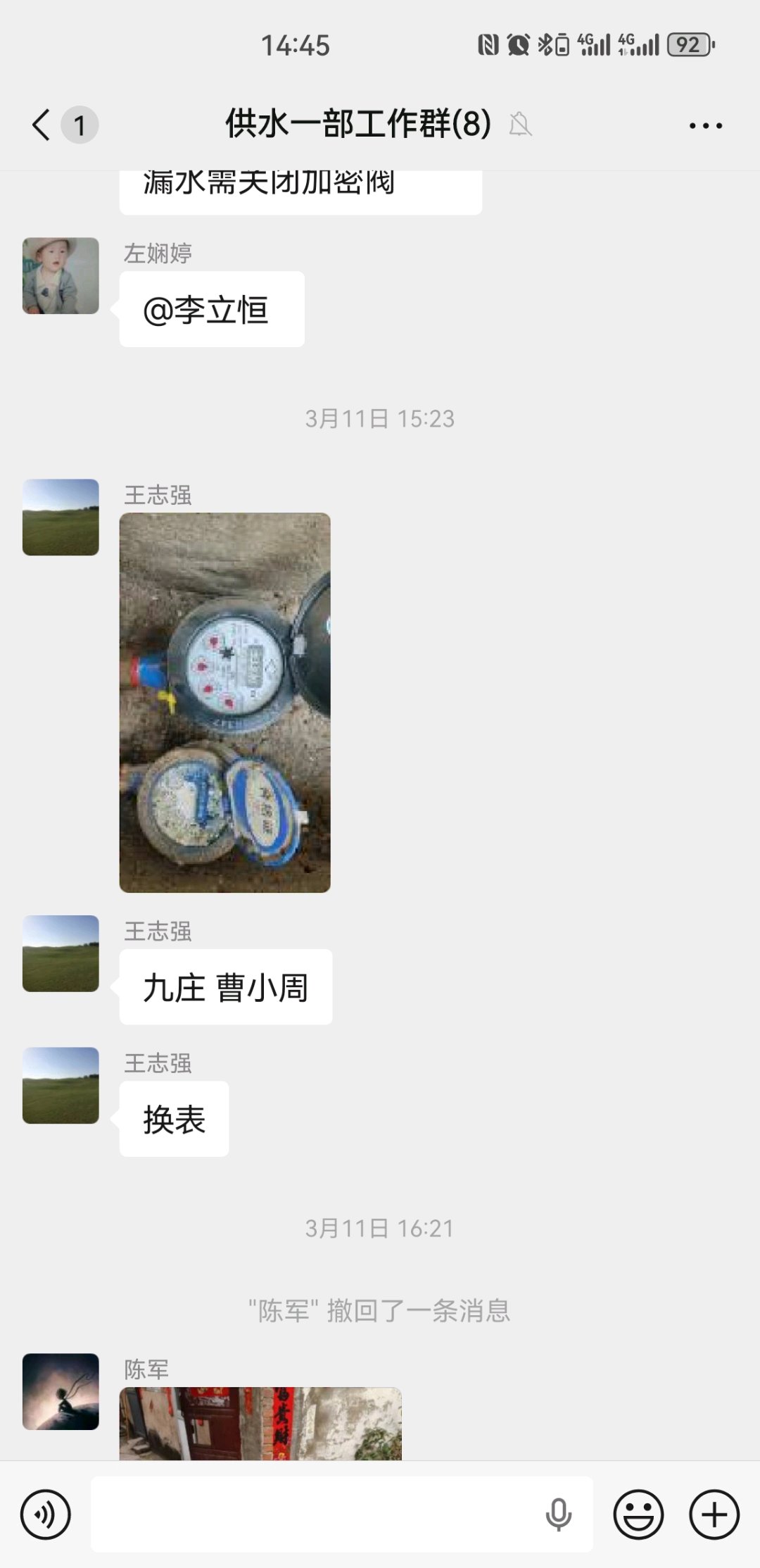Open the emoji sticker panel

point(638,1514)
